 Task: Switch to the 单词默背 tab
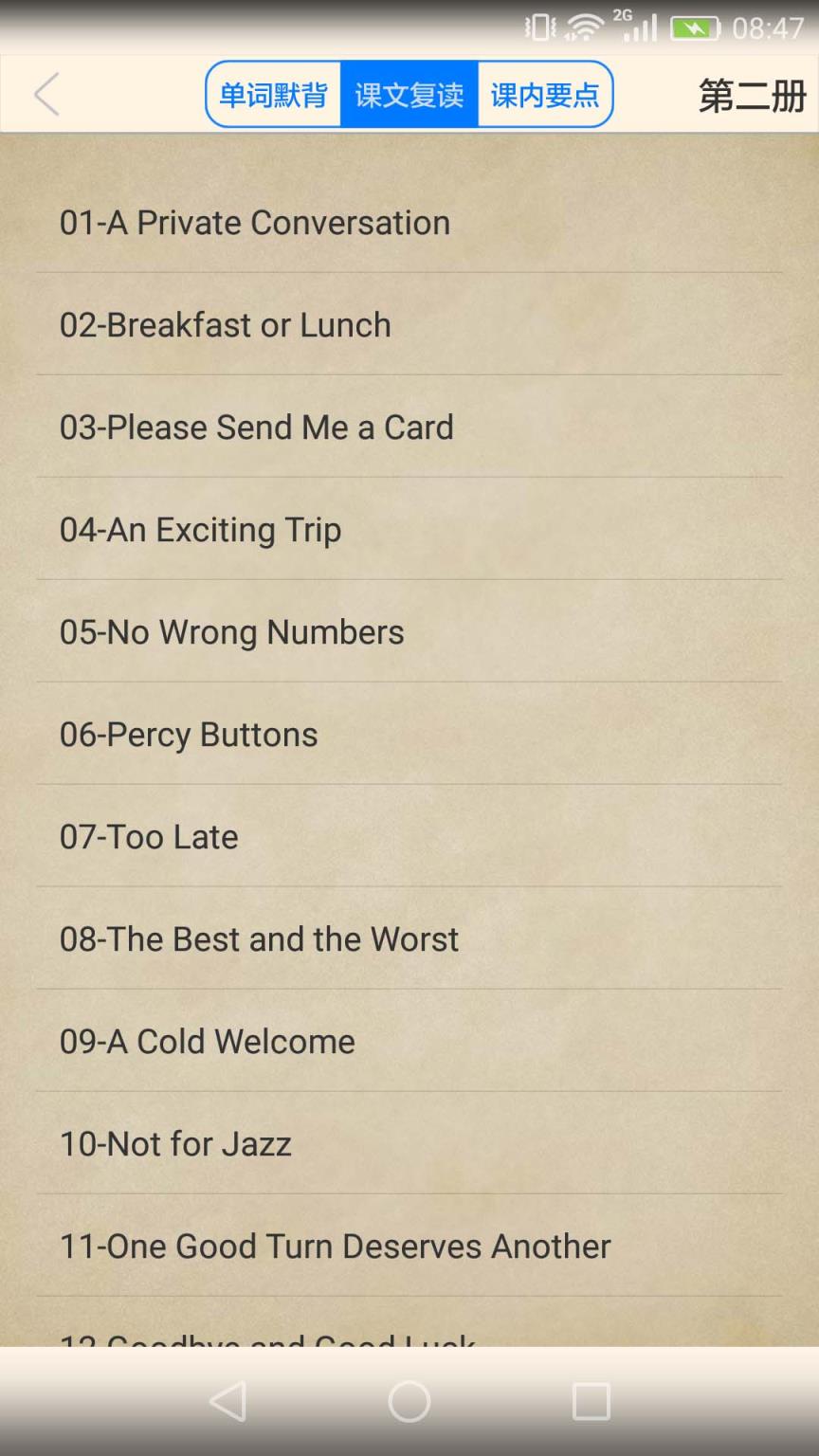273,95
